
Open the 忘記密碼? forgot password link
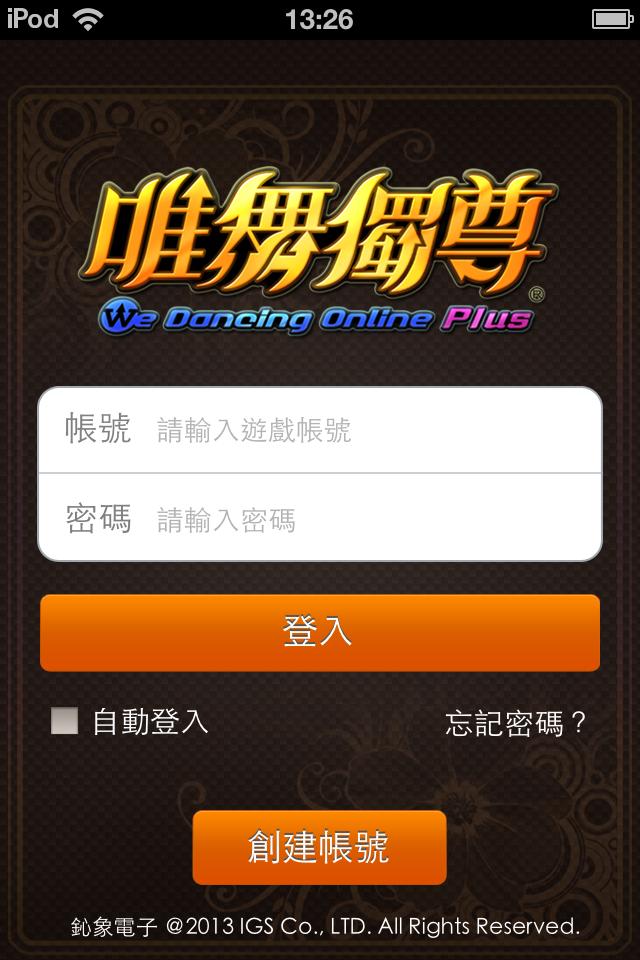pos(516,723)
